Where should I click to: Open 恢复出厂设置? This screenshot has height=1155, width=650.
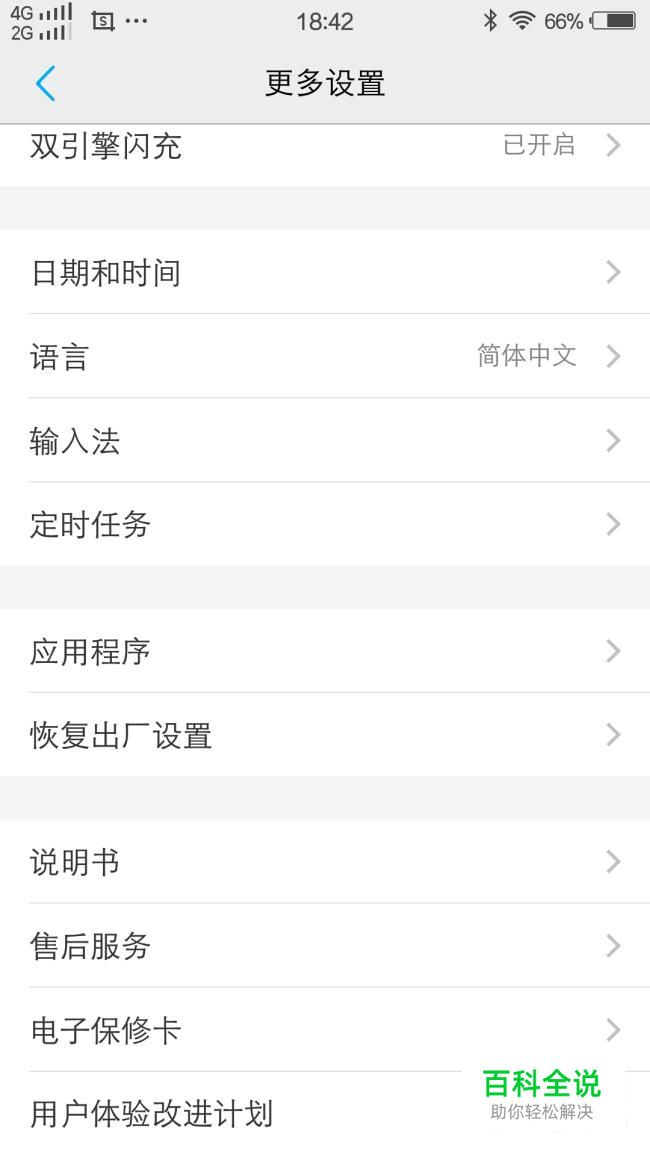pos(325,734)
